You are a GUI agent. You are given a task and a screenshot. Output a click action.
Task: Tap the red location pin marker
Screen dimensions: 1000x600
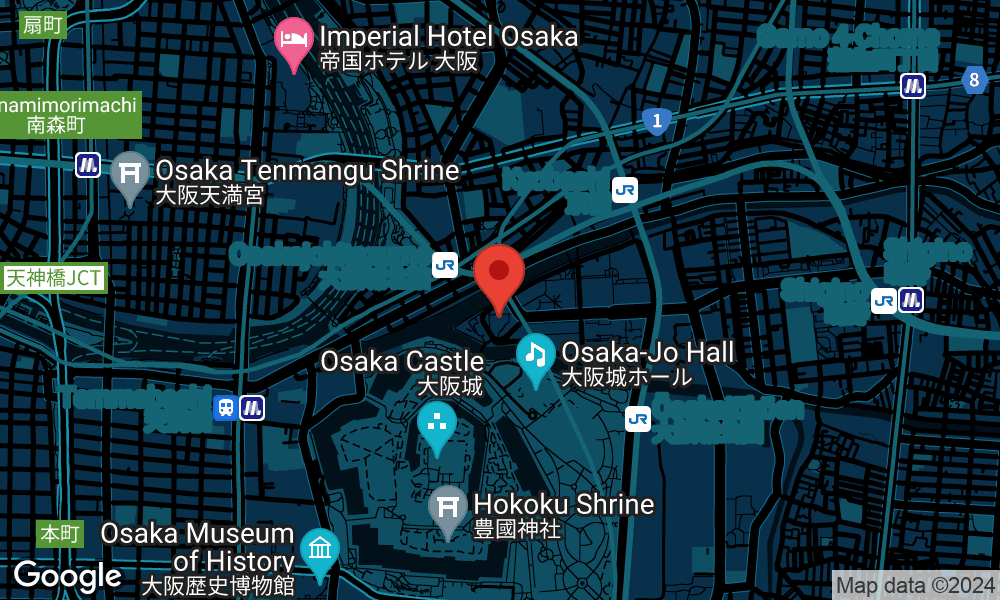coord(499,272)
